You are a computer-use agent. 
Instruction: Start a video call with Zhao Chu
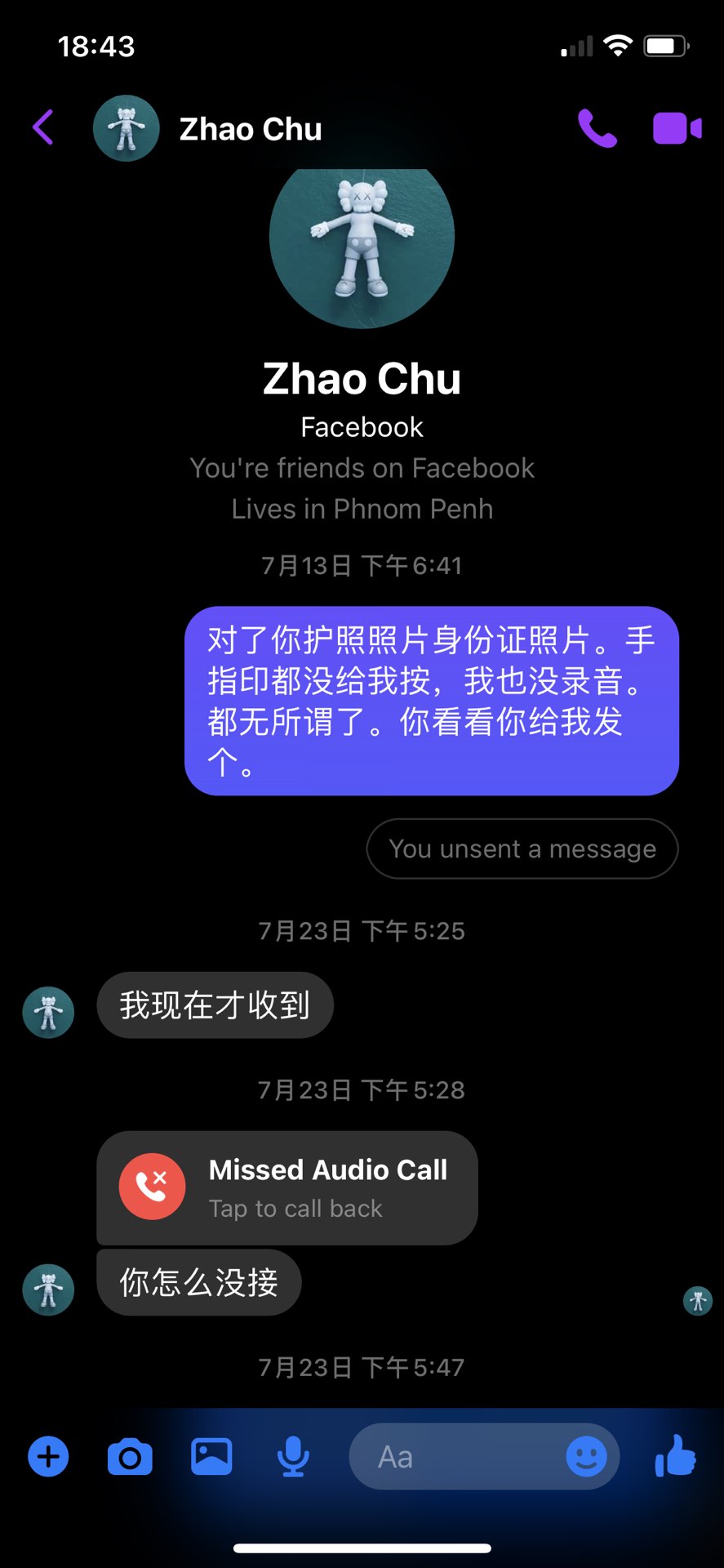(677, 128)
